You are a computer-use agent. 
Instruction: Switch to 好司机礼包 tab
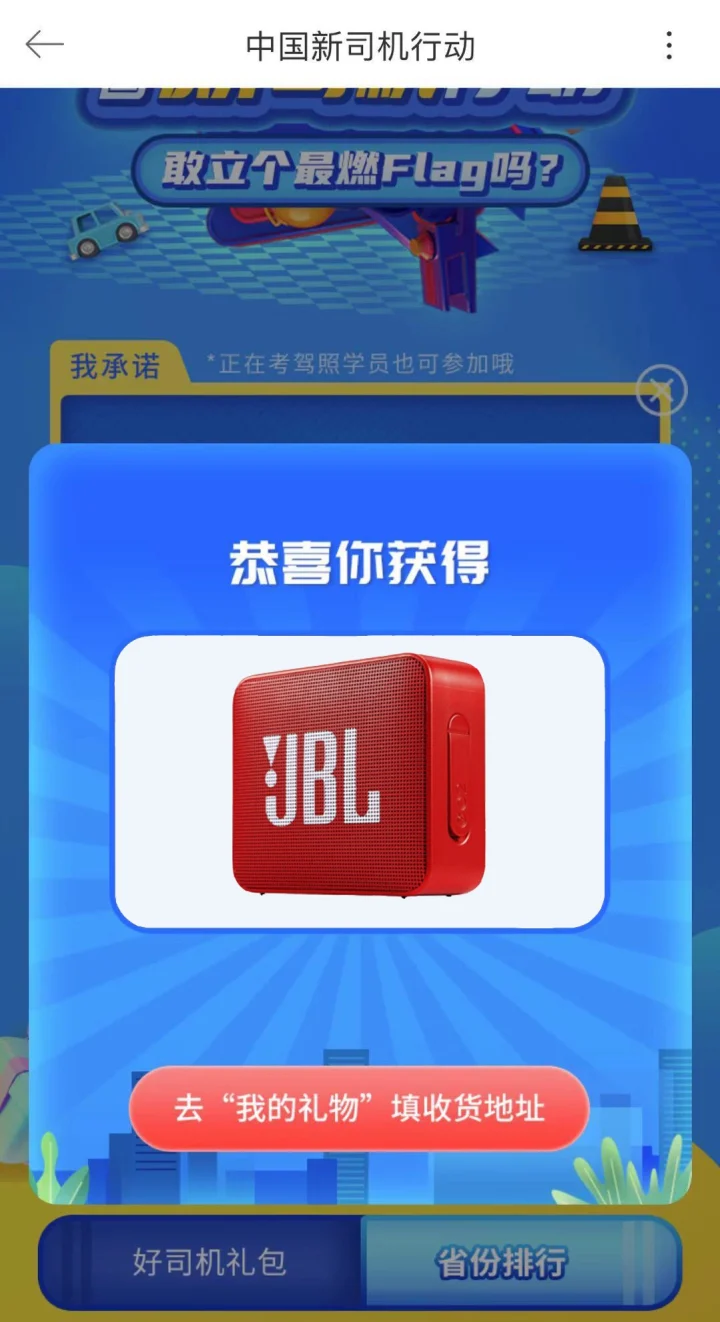[x=209, y=1262]
